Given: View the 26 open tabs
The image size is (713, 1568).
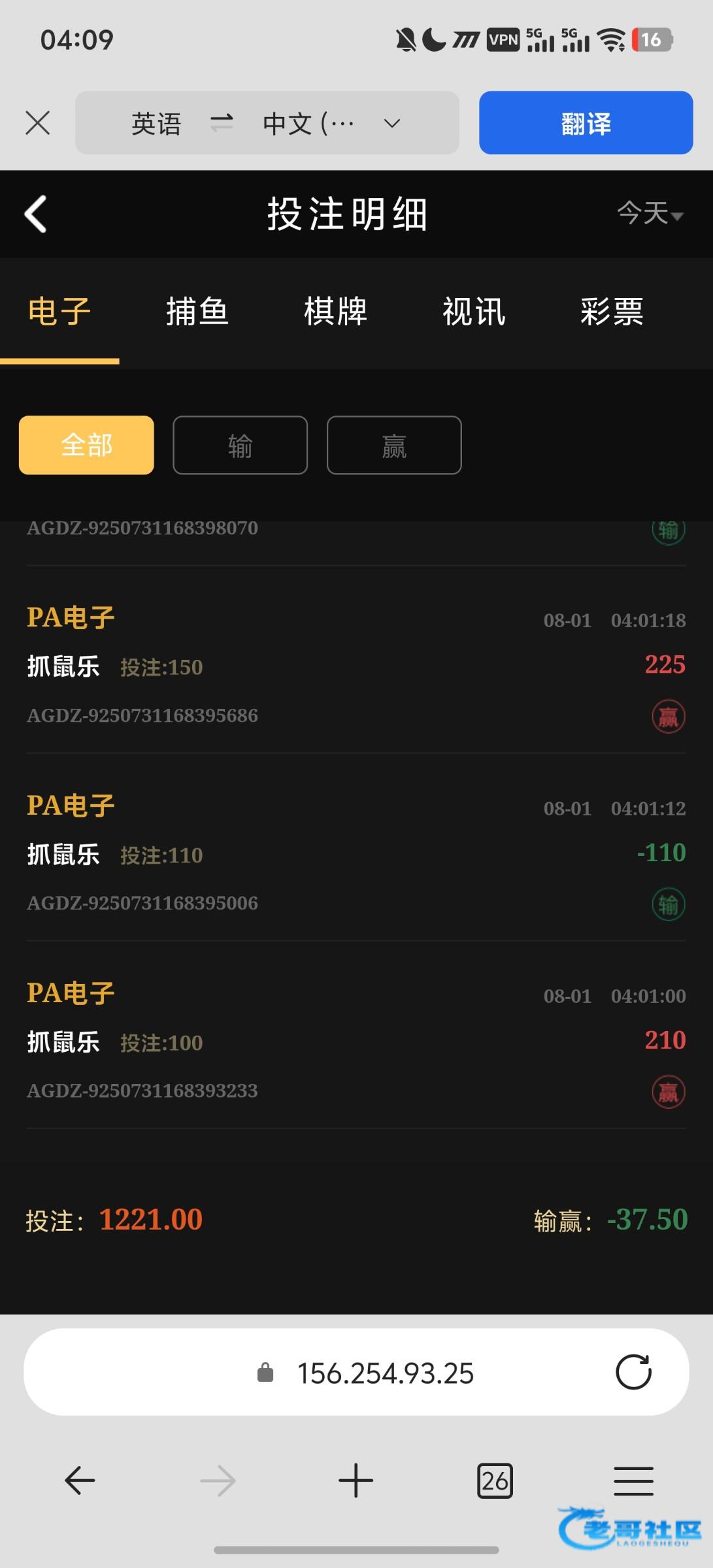Looking at the screenshot, I should (495, 1480).
